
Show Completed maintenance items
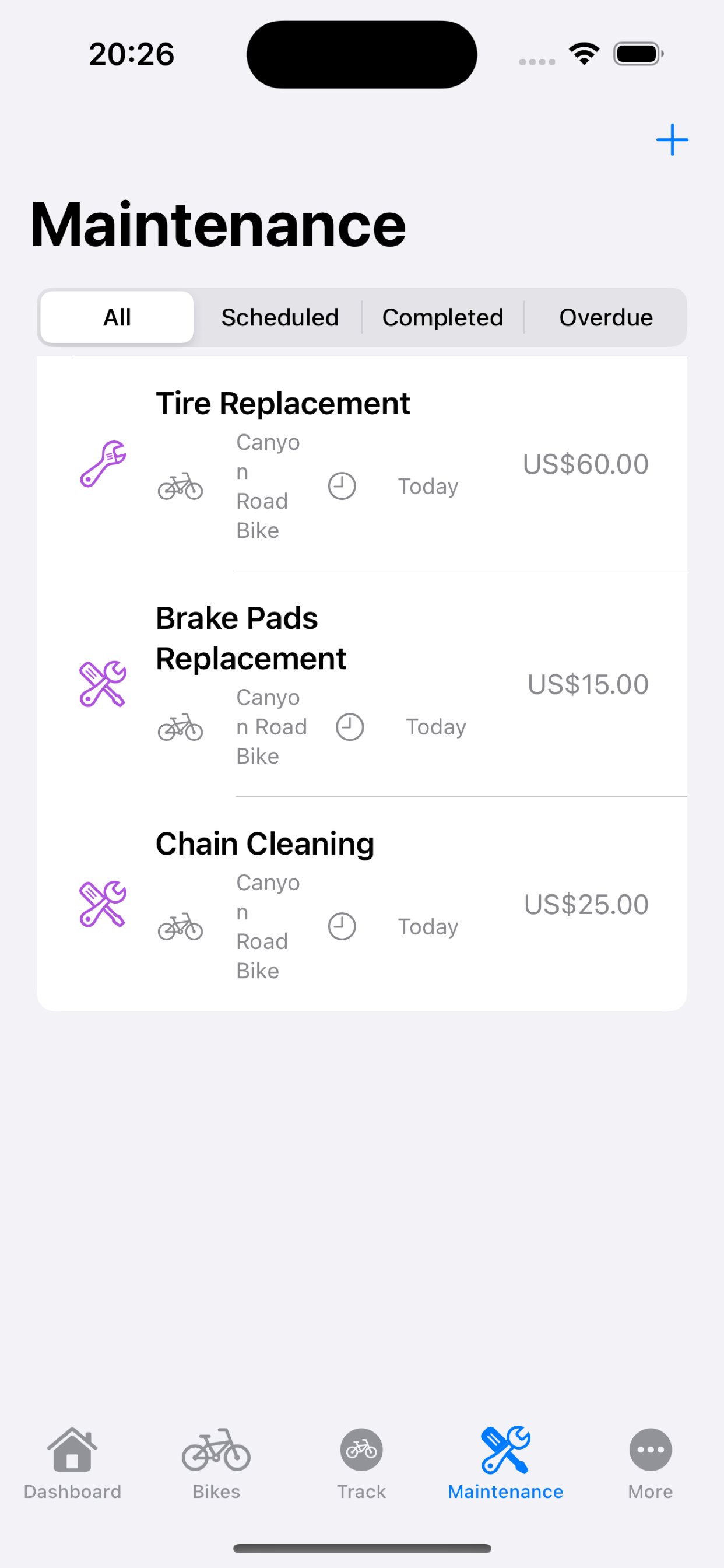[443, 317]
